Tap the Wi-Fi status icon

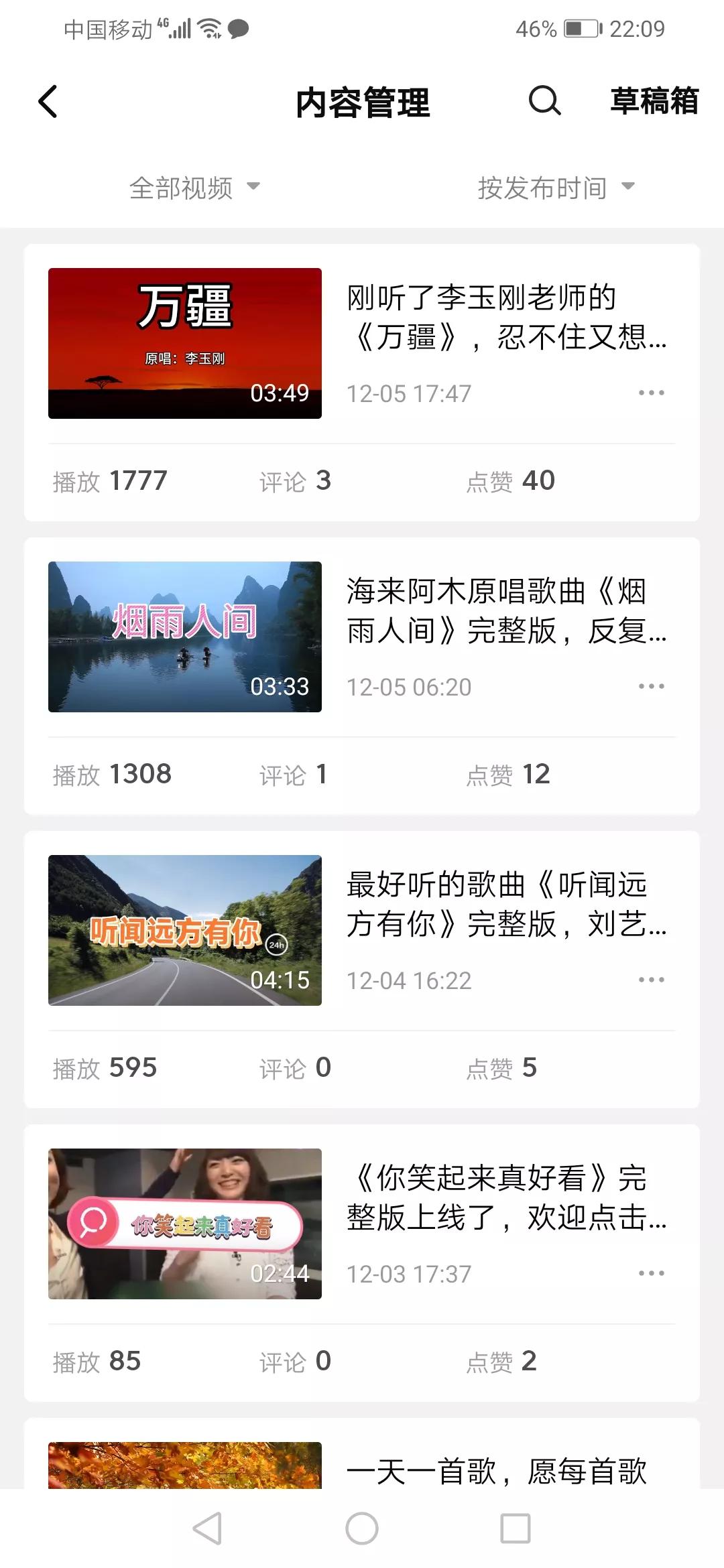pyautogui.click(x=210, y=27)
